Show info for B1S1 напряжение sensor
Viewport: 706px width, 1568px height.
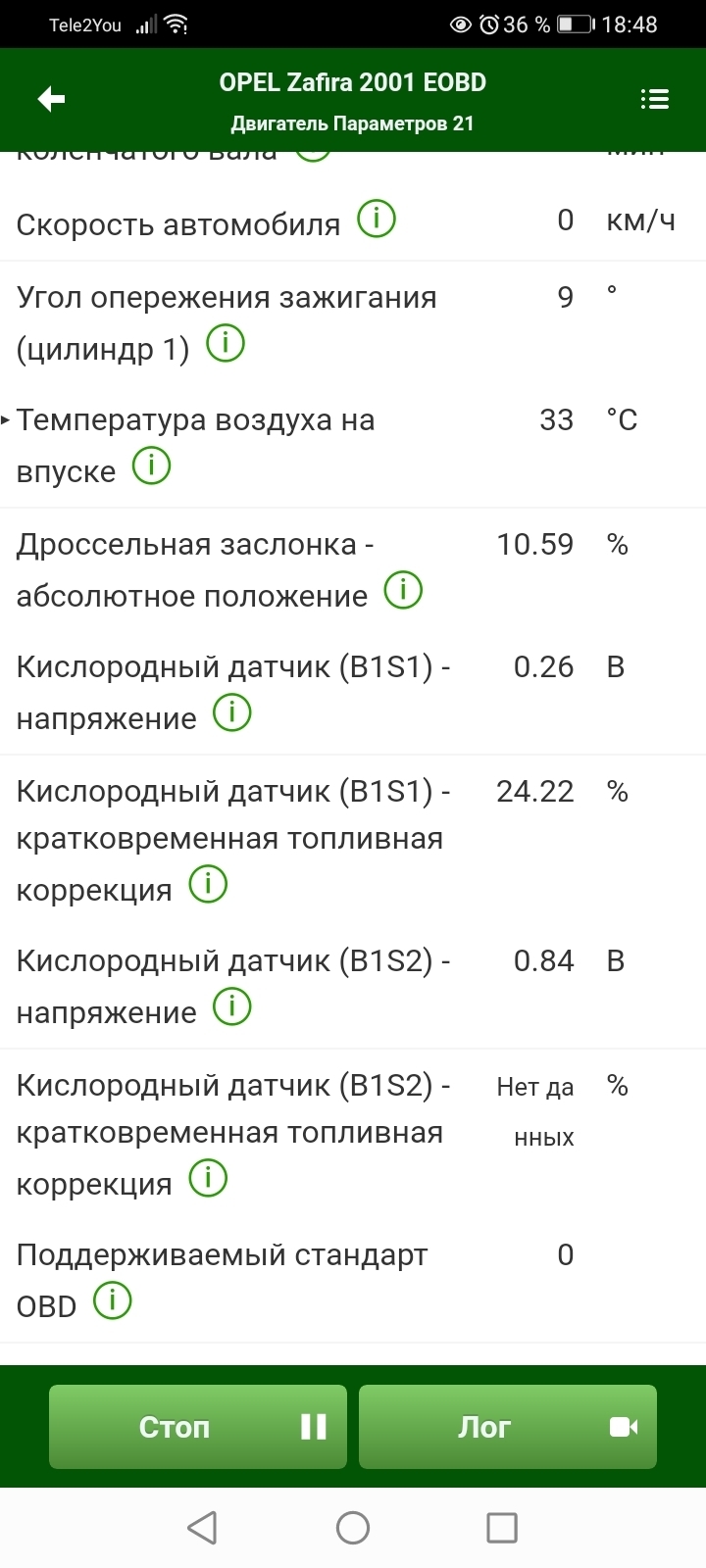(x=232, y=713)
